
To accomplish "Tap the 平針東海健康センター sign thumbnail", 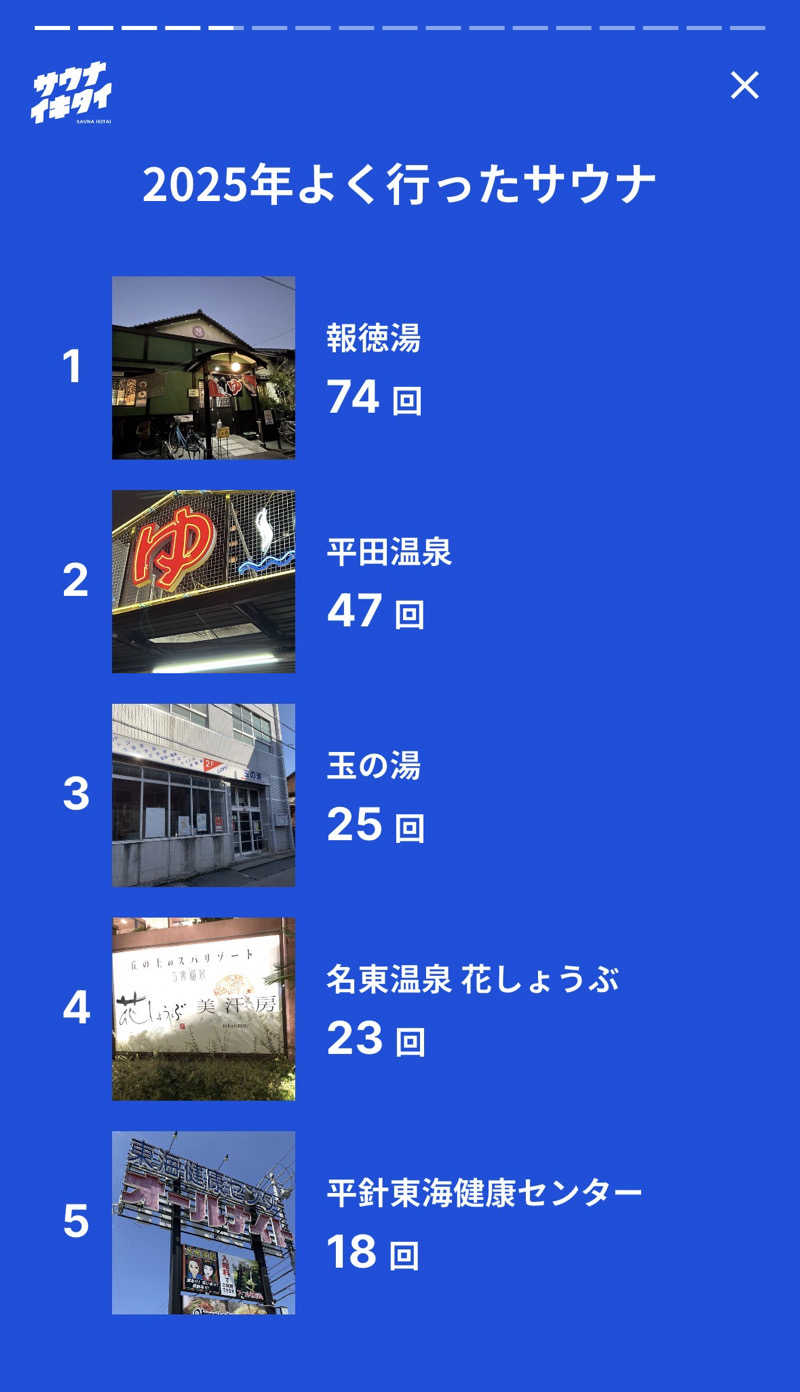I will 204,1222.
